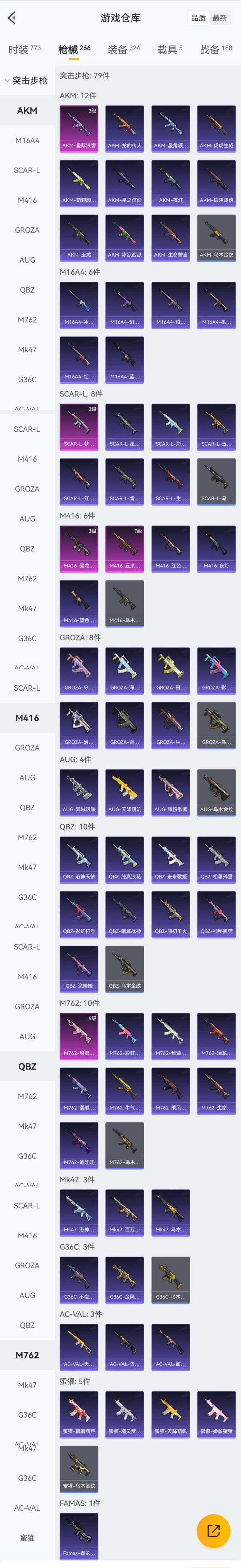Sort items by 品质
The height and width of the screenshot is (1568, 241).
[198, 18]
